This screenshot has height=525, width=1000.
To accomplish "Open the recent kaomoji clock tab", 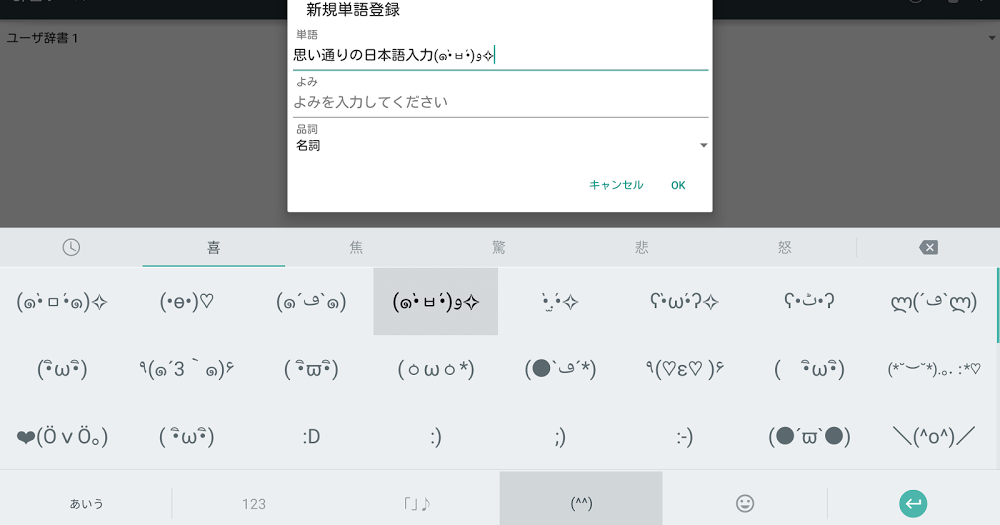I will tap(71, 247).
